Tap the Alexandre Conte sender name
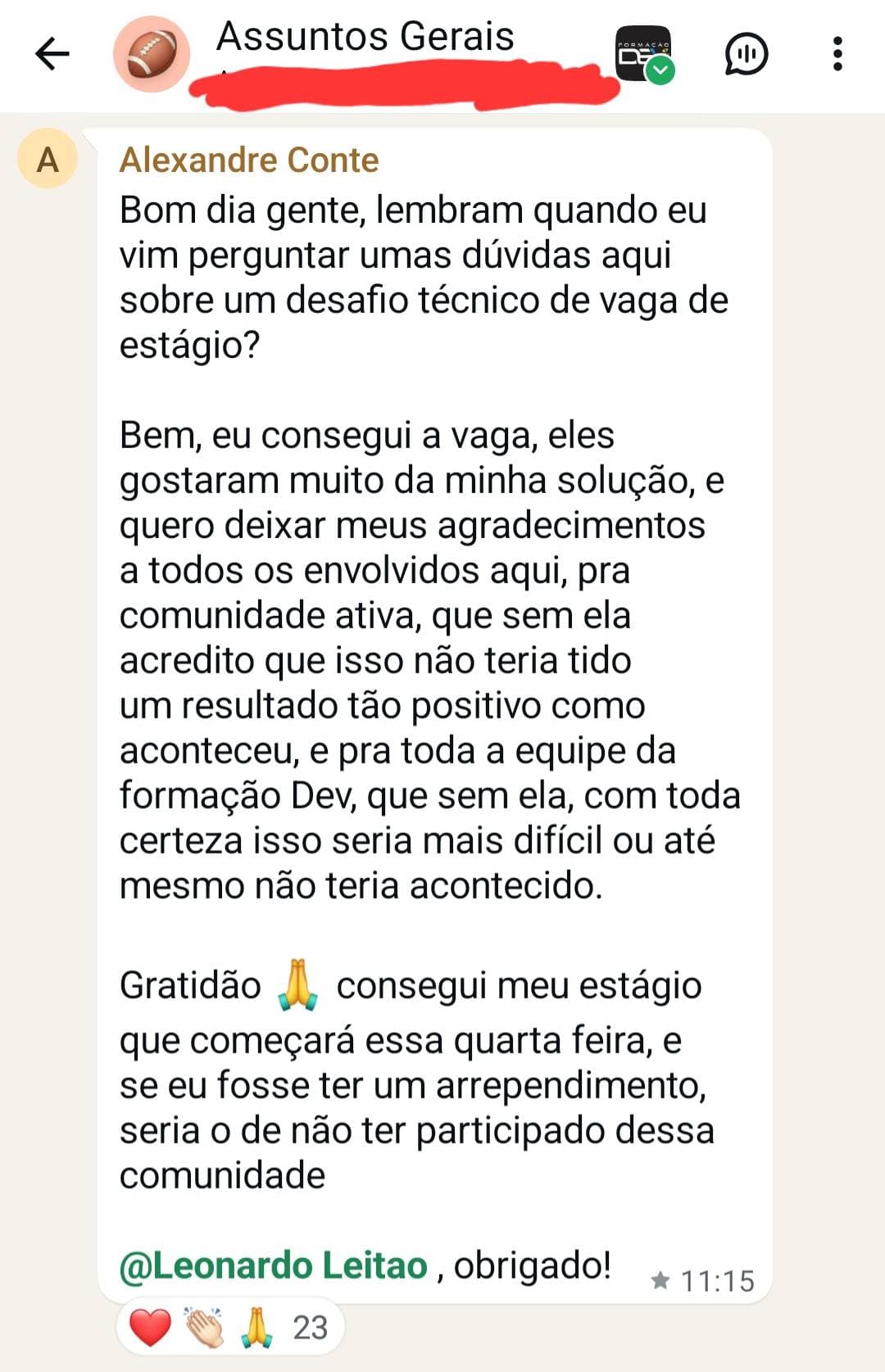The width and height of the screenshot is (885, 1372). tap(250, 161)
